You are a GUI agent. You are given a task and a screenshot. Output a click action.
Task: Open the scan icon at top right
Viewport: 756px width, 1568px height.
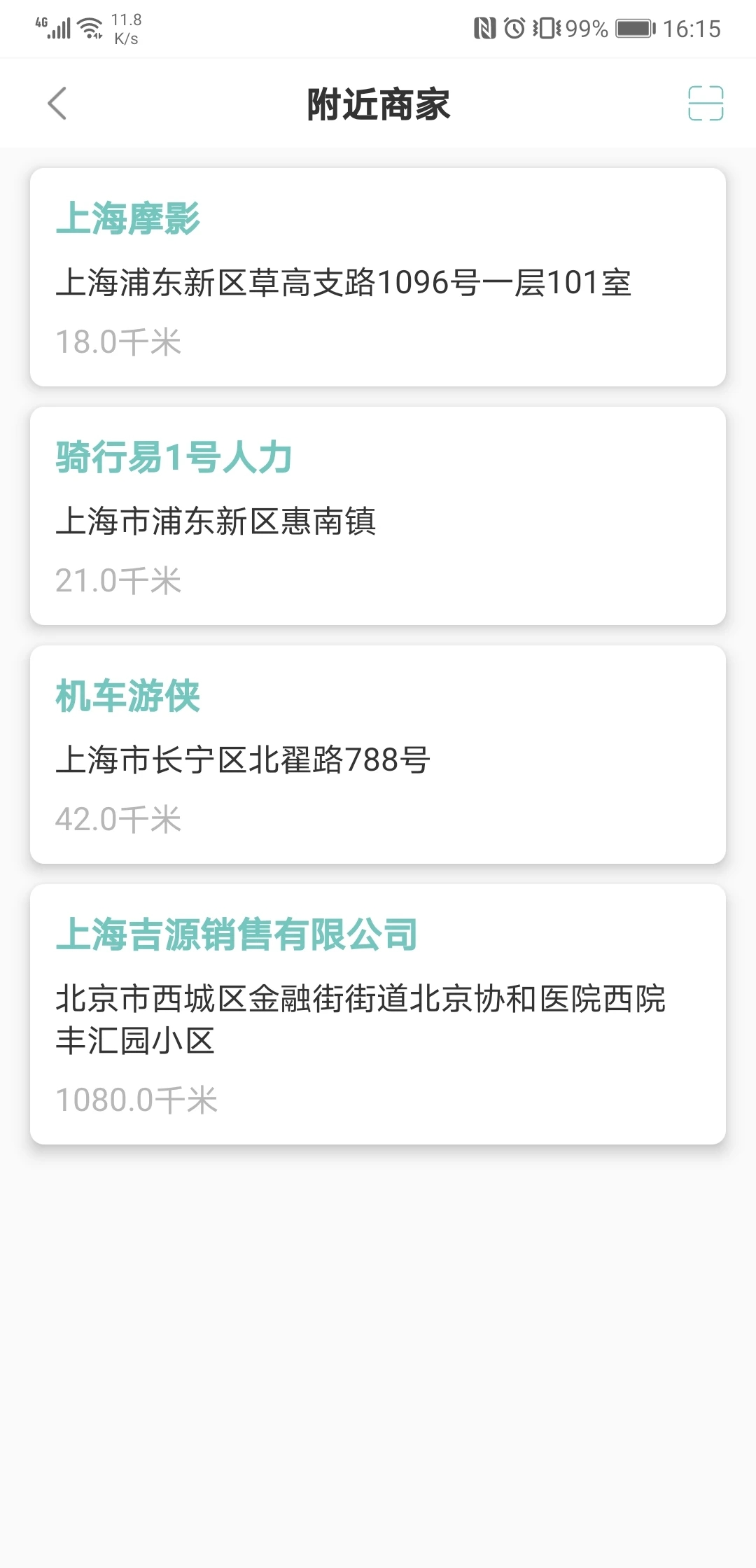[706, 104]
